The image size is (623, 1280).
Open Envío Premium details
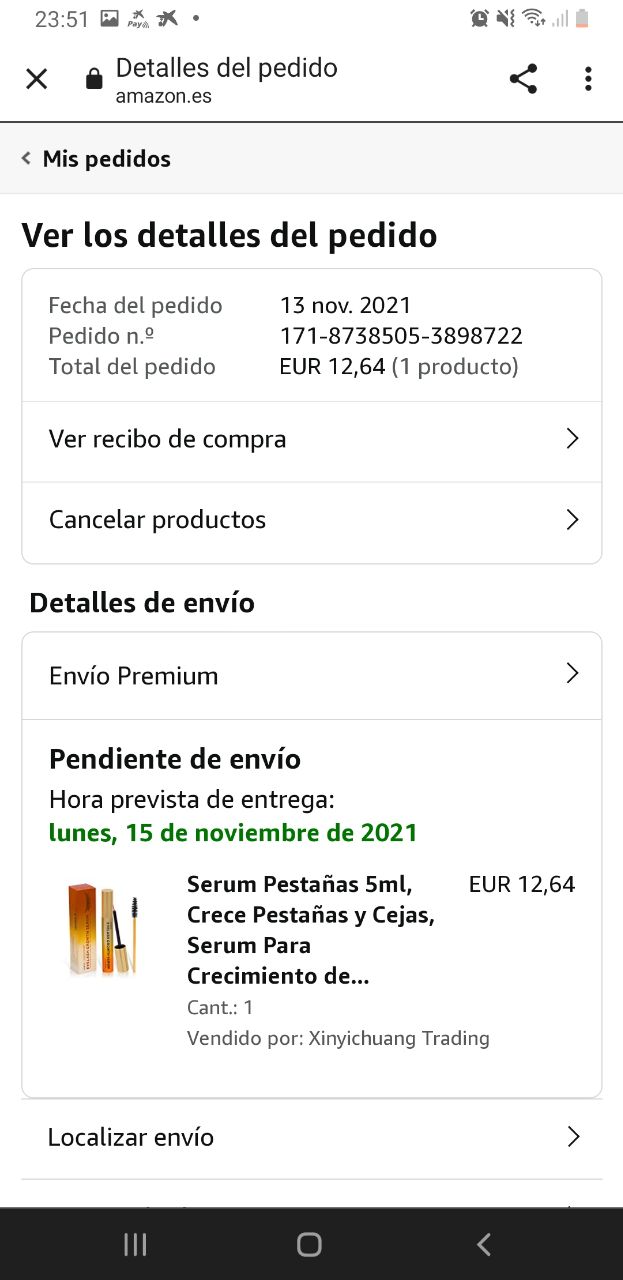(311, 676)
